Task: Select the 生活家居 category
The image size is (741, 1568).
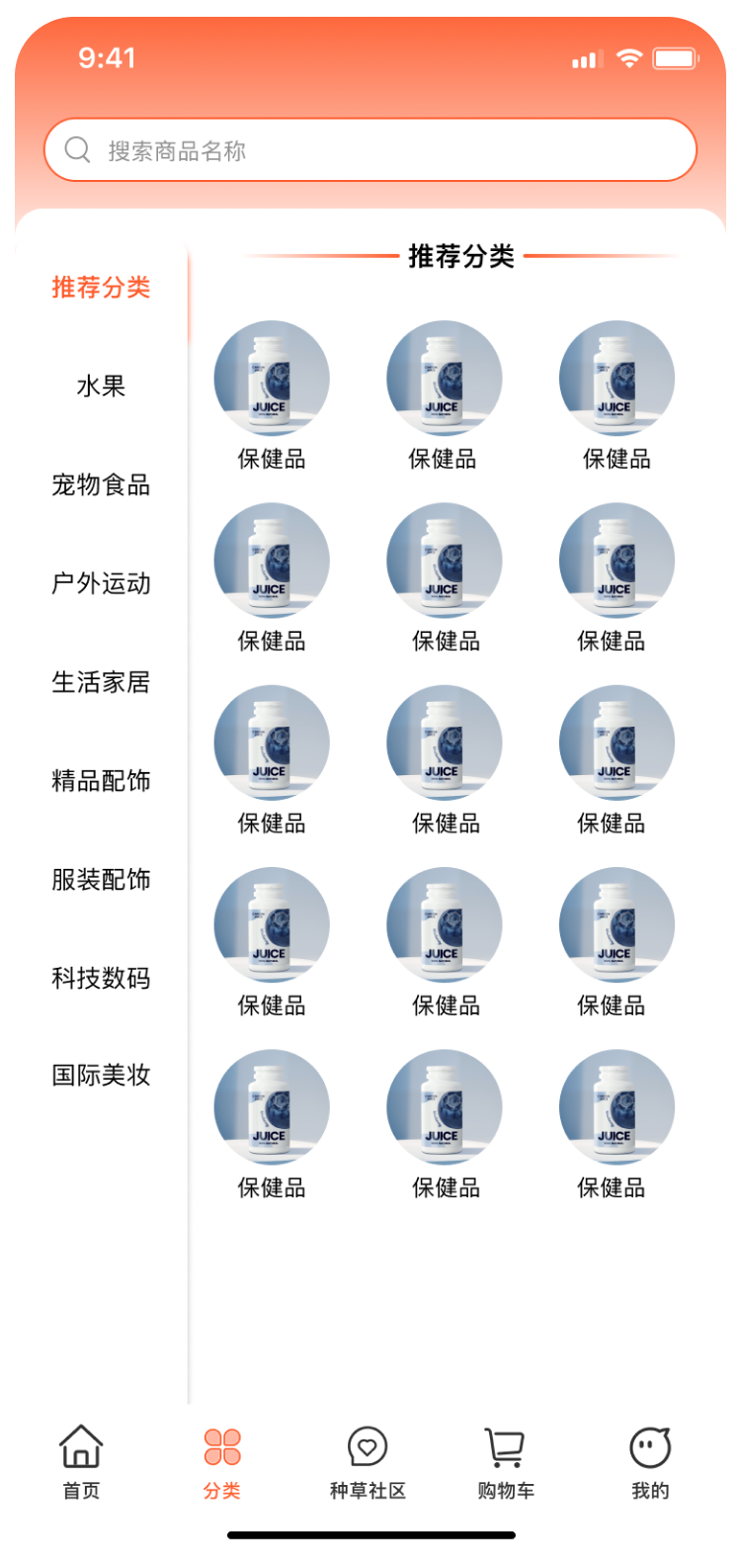Action: (101, 682)
